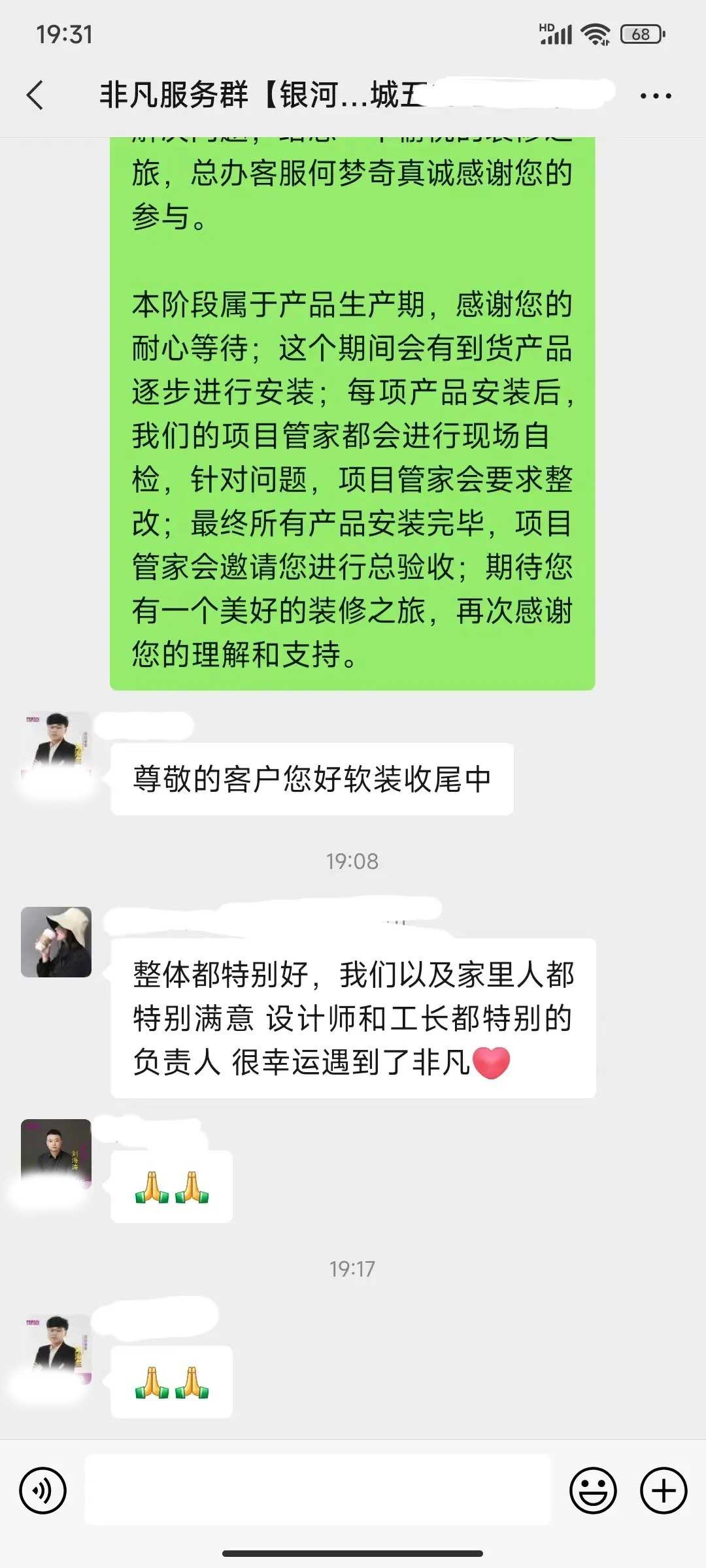706x1568 pixels.
Task: Open the plus attachments menu
Action: point(664,1491)
